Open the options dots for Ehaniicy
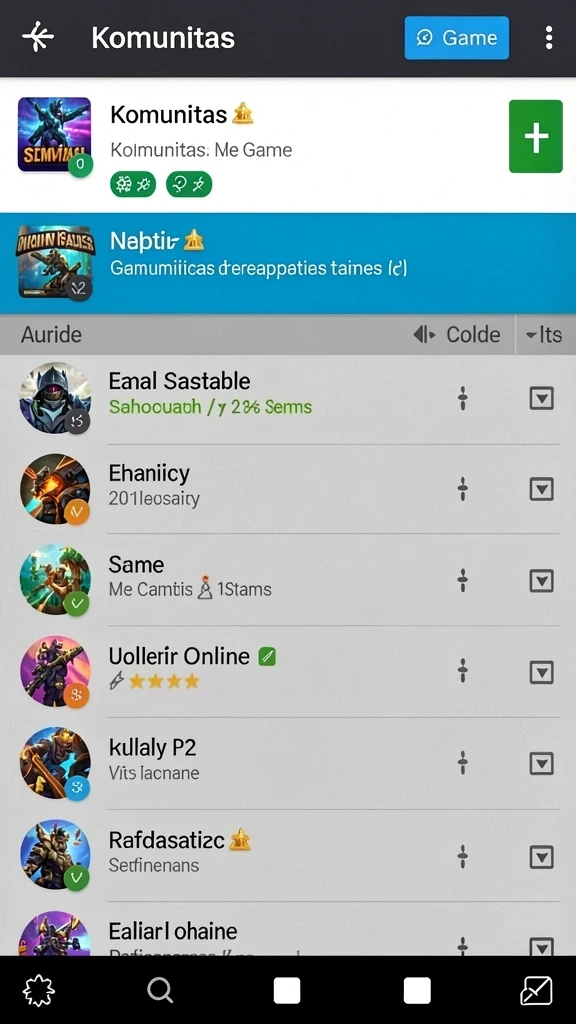Image resolution: width=576 pixels, height=1024 pixels. pyautogui.click(x=462, y=488)
